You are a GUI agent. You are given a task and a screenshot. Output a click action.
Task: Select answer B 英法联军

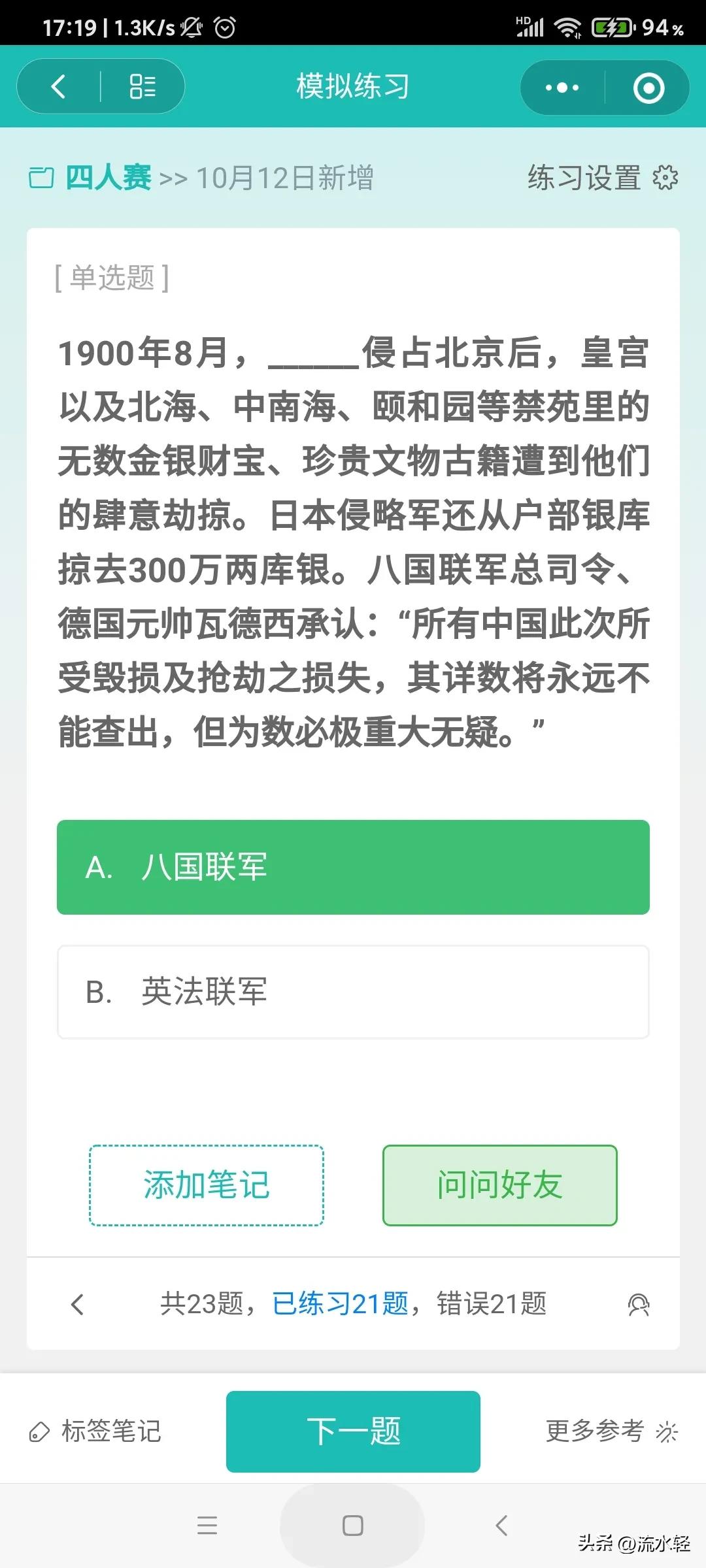[353, 992]
